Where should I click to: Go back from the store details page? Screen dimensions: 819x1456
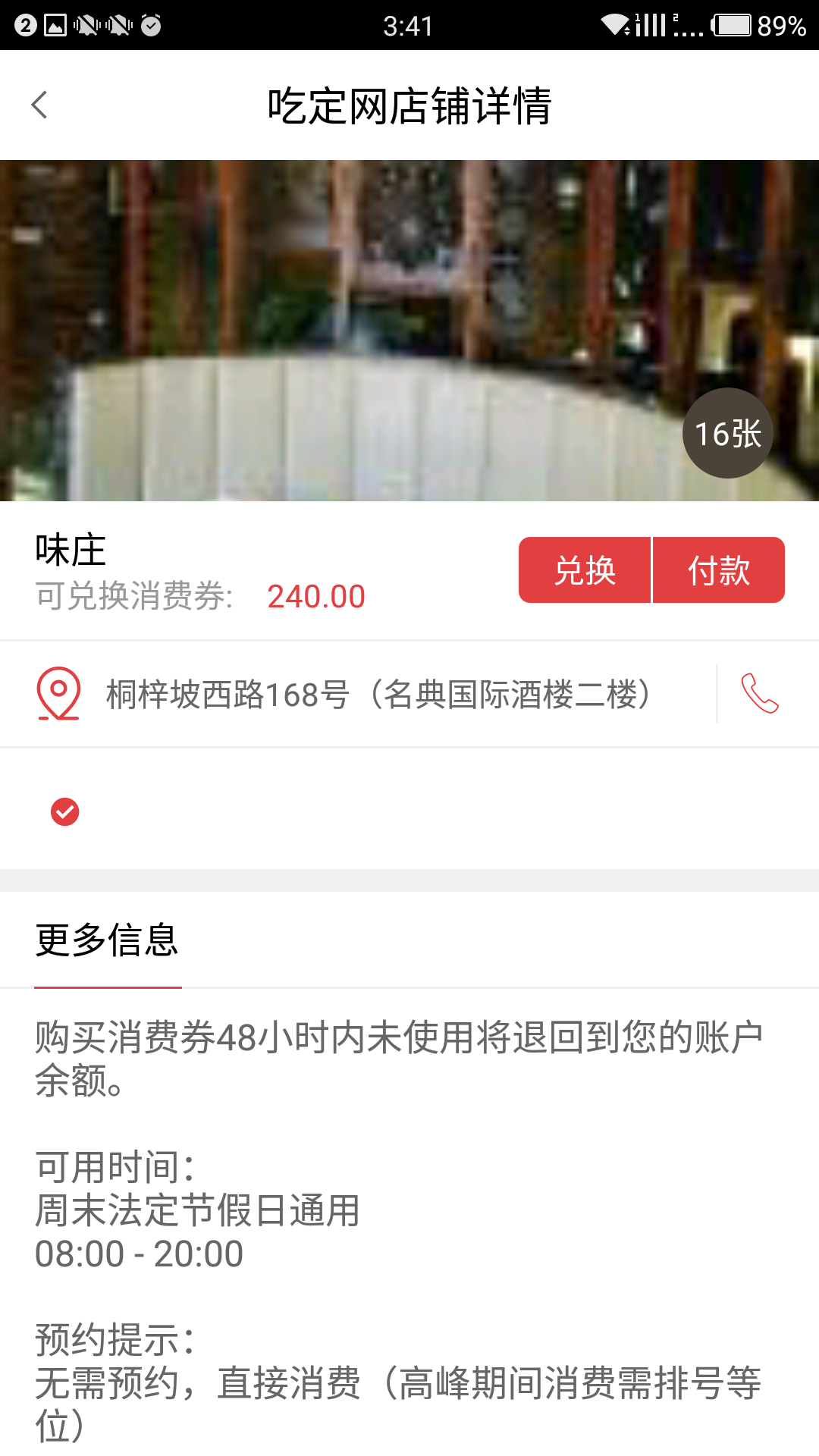pyautogui.click(x=39, y=105)
